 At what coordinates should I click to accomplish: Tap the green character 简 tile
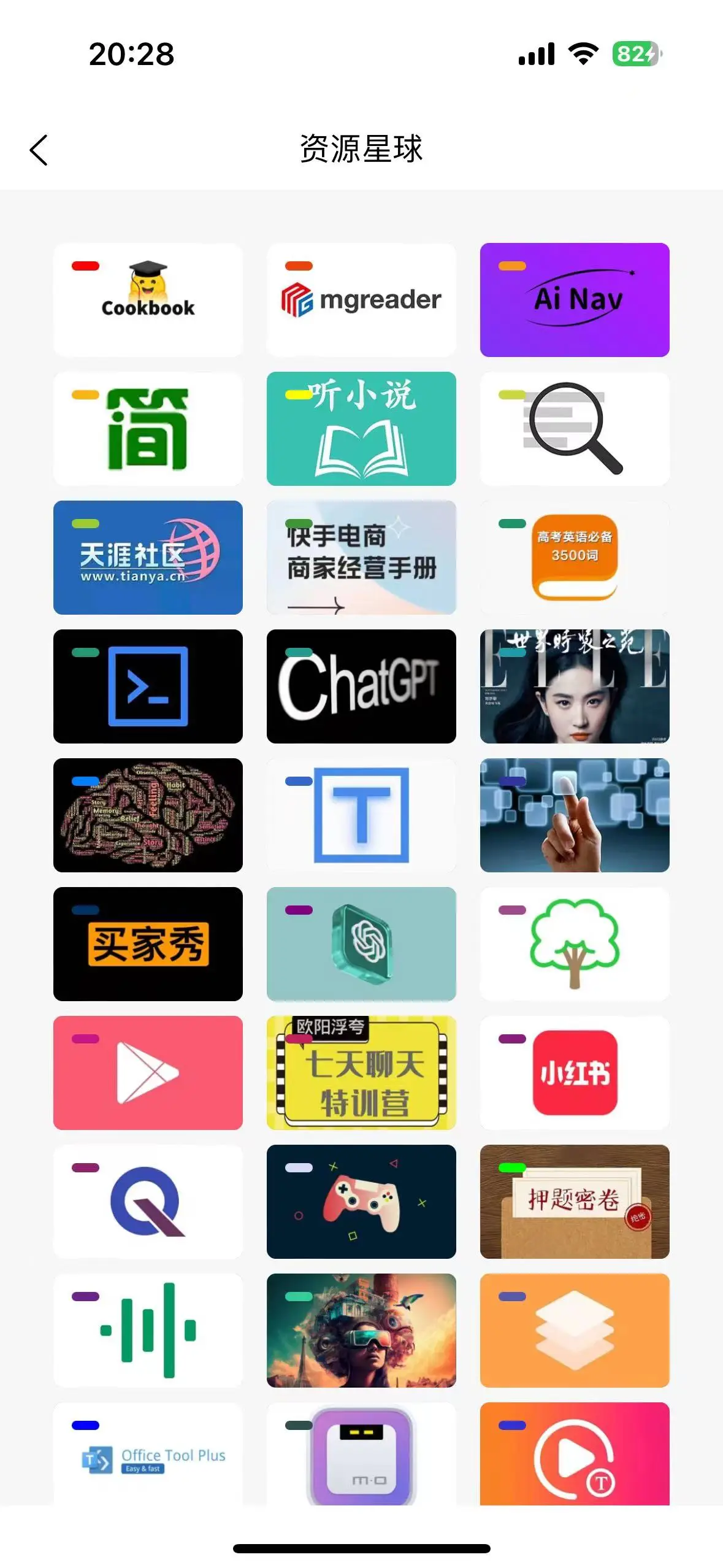[x=148, y=428]
